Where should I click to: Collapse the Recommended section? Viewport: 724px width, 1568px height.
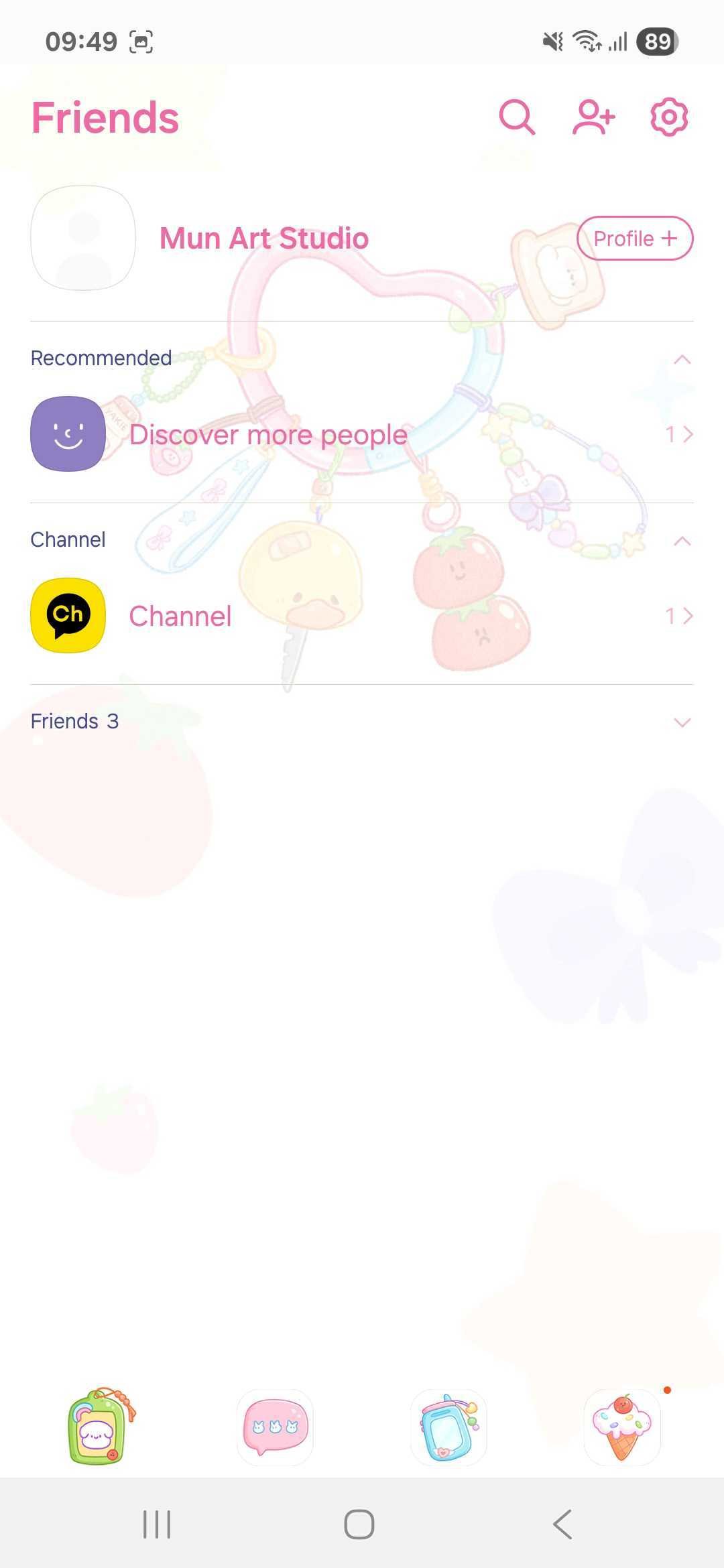coord(682,360)
